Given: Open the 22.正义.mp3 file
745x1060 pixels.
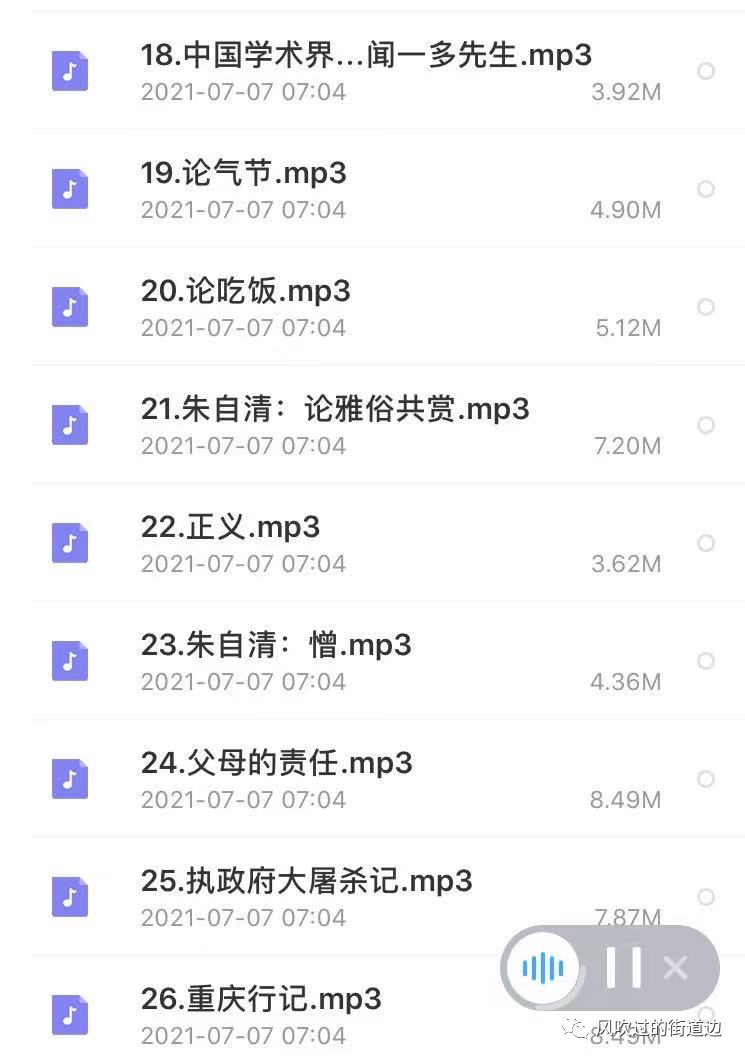Looking at the screenshot, I should tap(230, 528).
